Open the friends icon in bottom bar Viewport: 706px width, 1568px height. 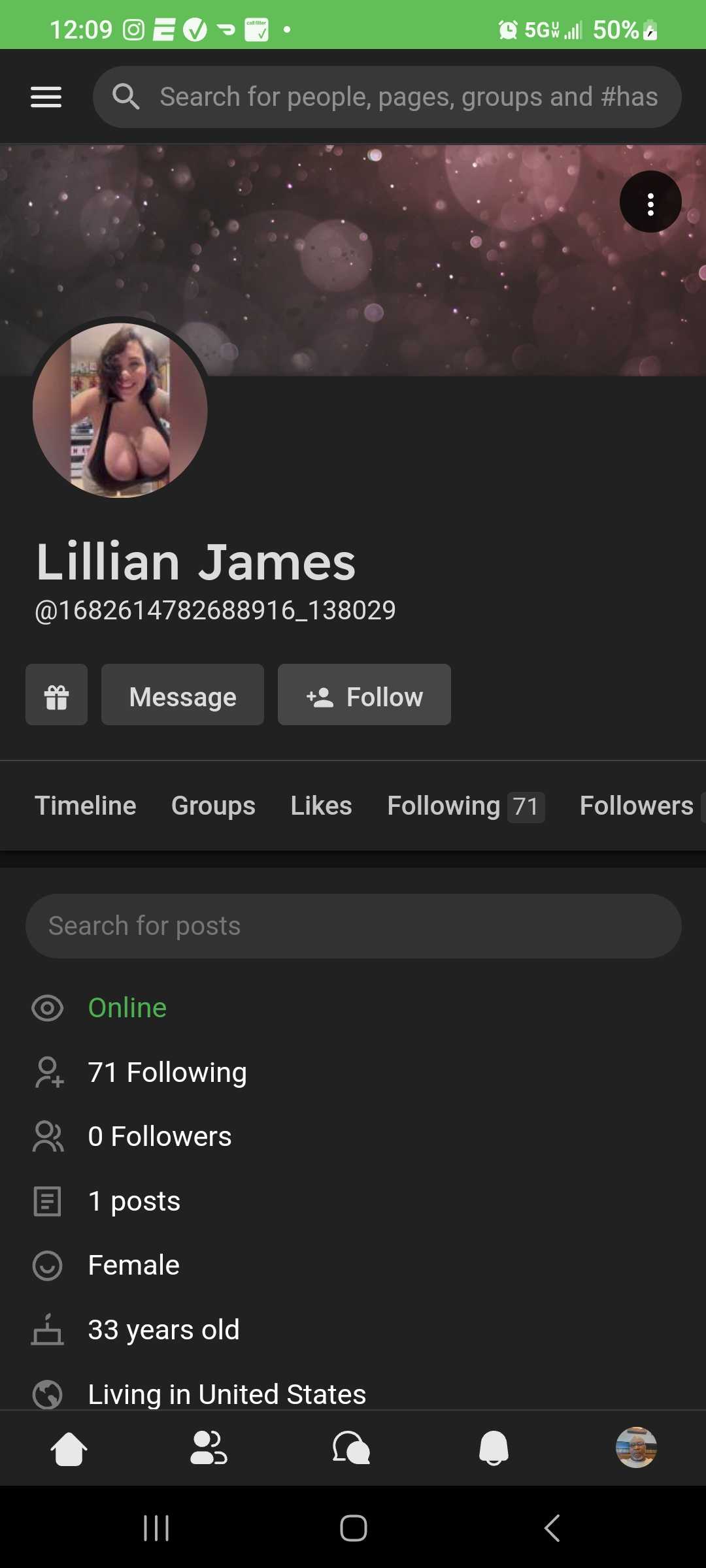[x=209, y=1448]
